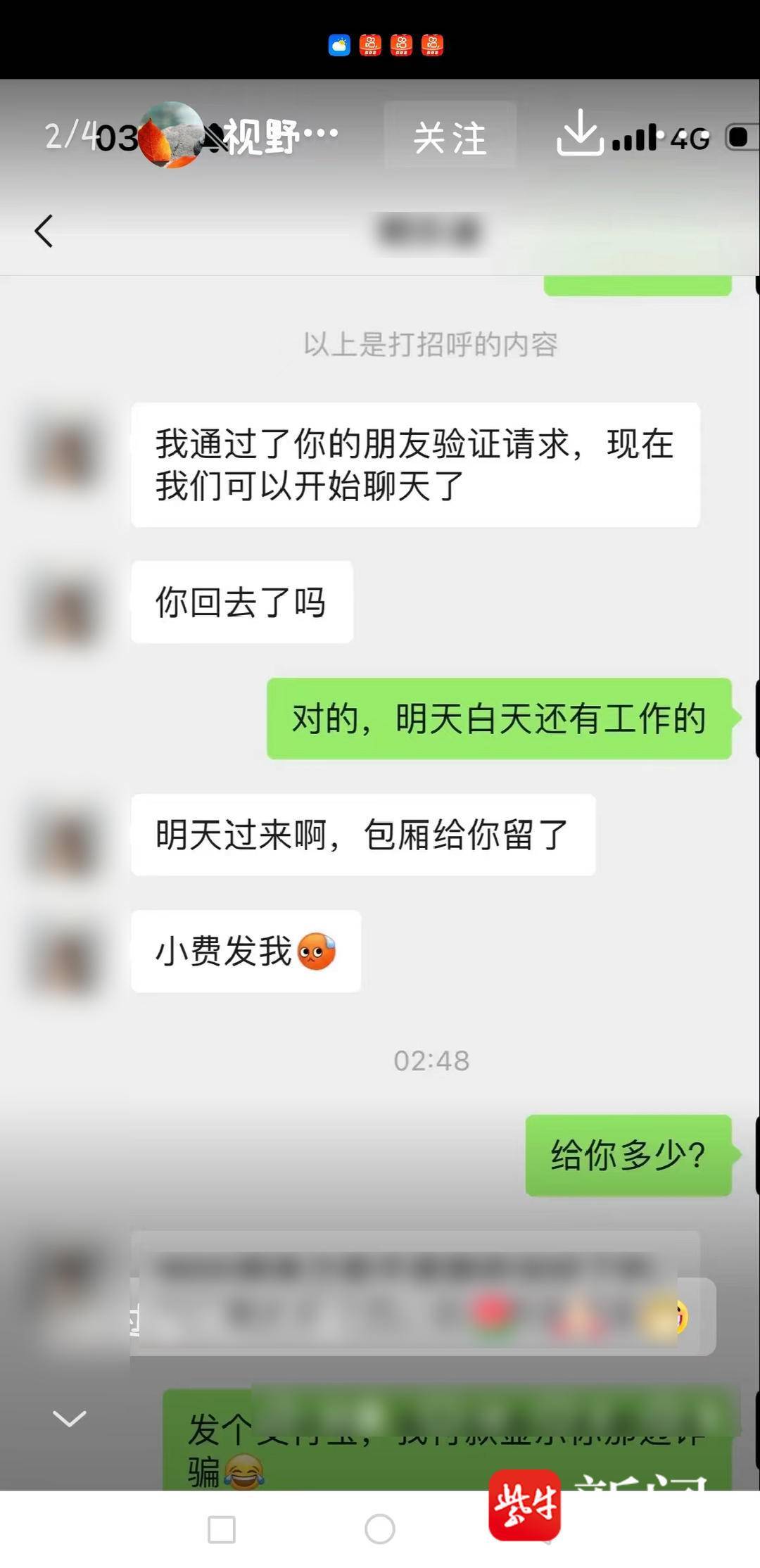Tap the 关注 follow button
This screenshot has width=760, height=1568.
(450, 138)
